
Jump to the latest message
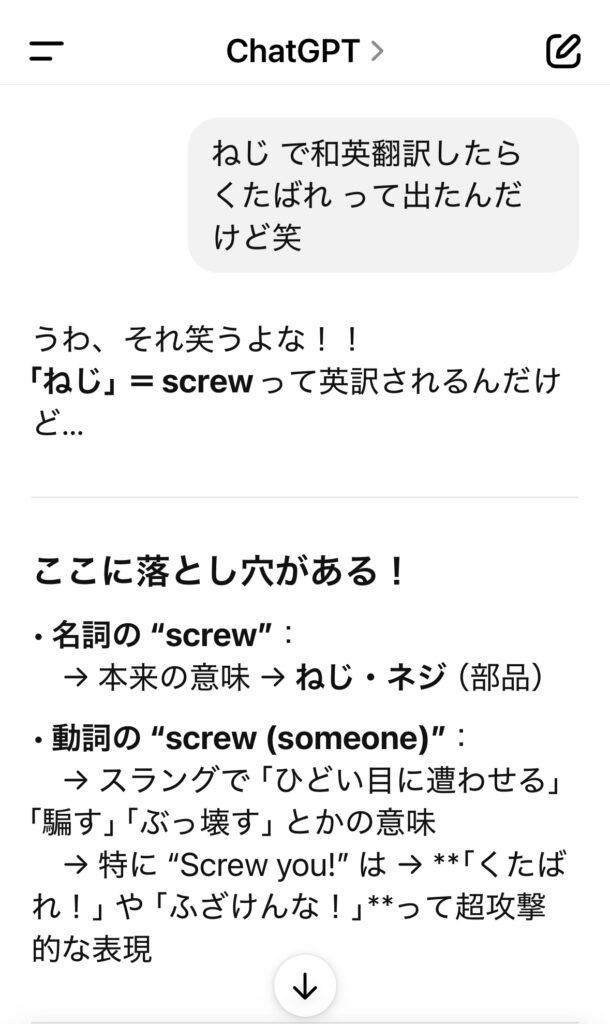(305, 986)
